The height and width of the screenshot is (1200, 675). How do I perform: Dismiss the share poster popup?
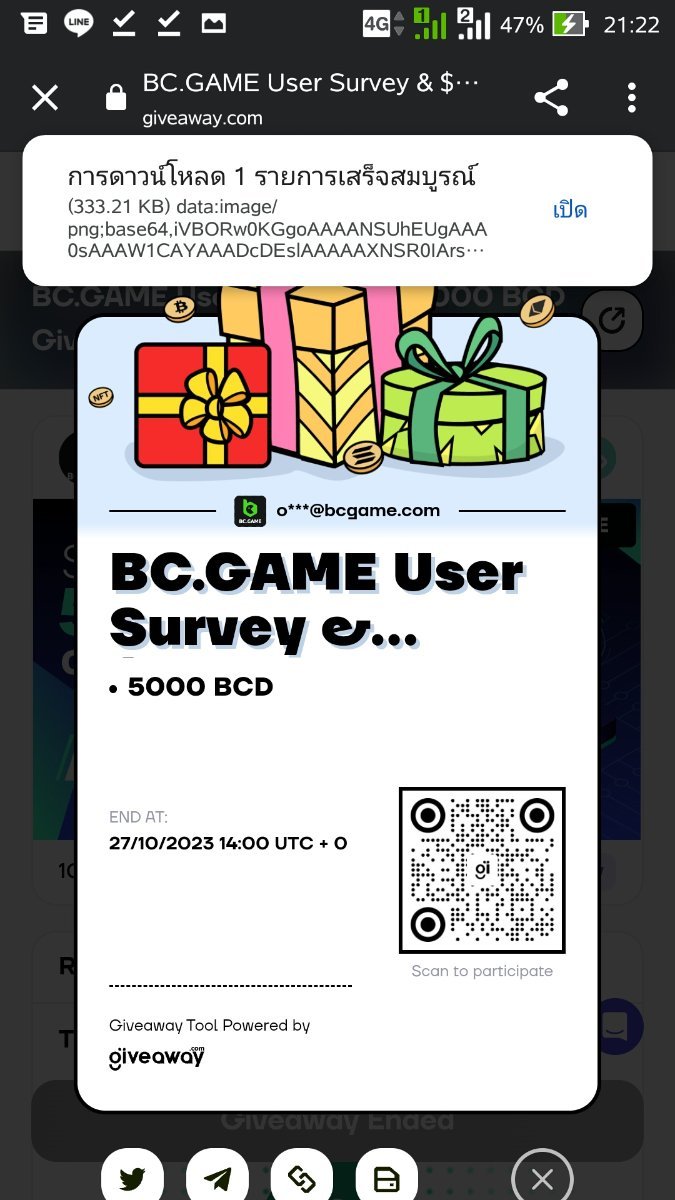point(542,1178)
